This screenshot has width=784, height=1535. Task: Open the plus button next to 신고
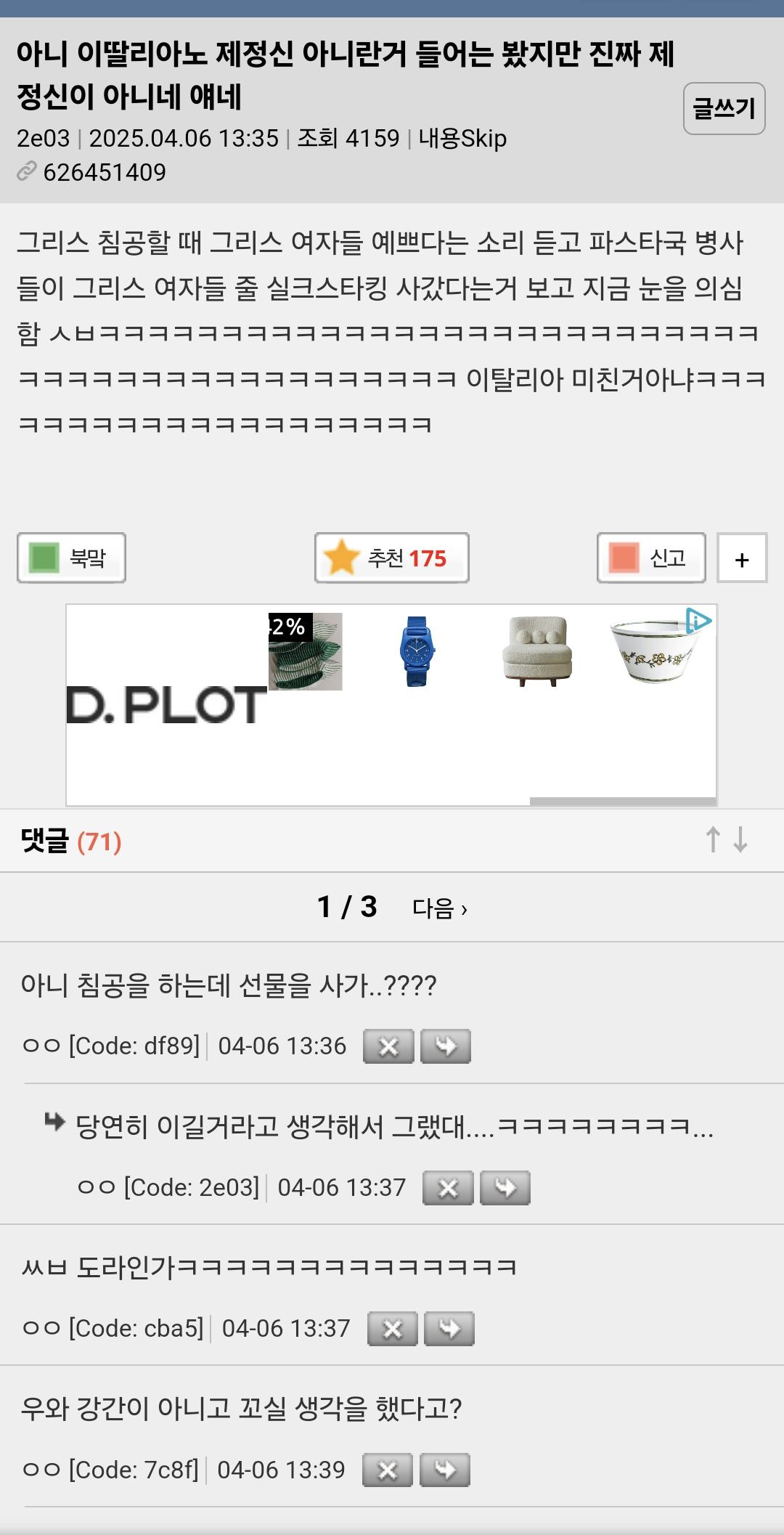click(741, 559)
